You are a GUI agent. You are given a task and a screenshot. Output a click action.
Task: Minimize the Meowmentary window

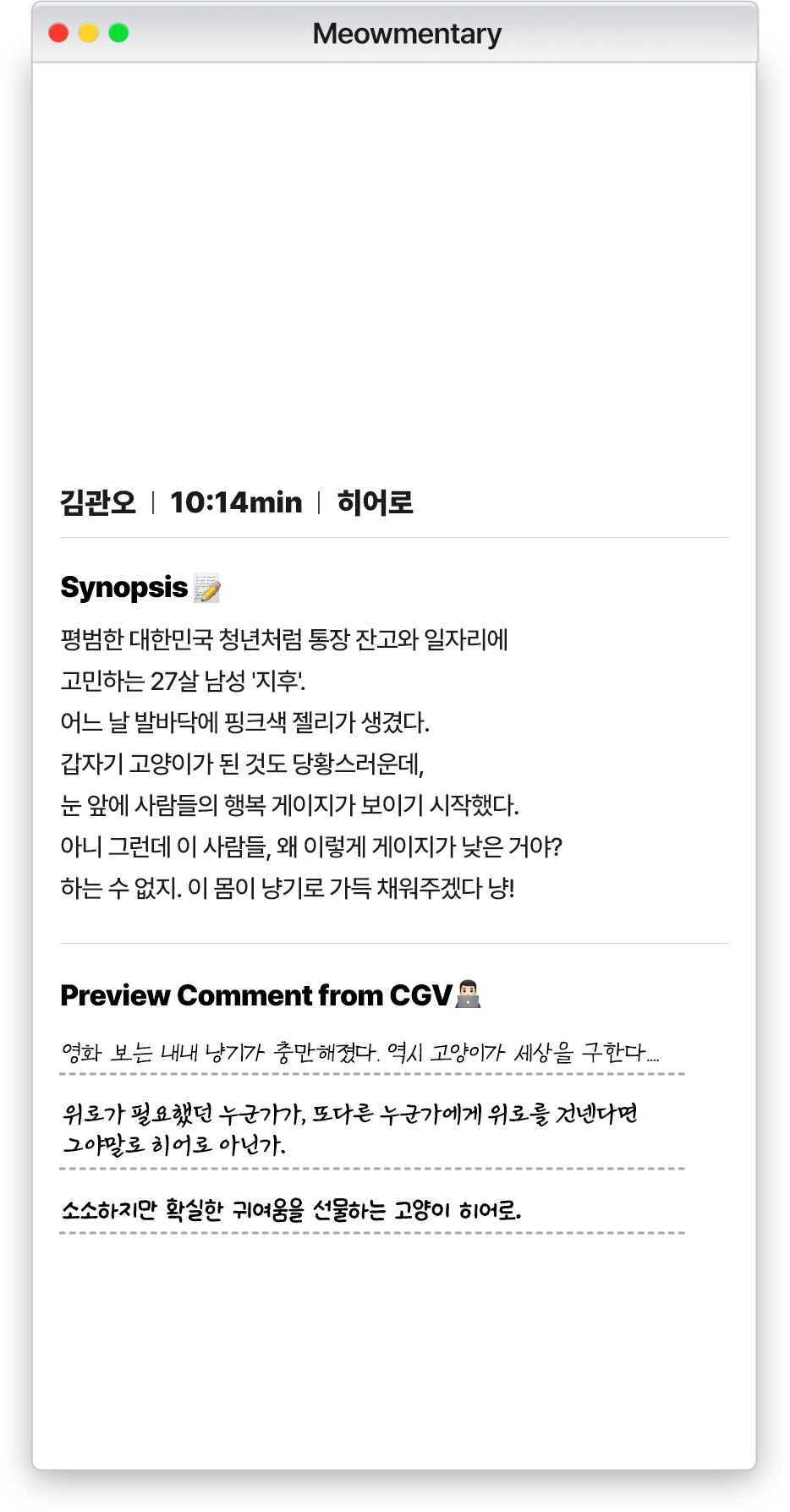click(89, 33)
